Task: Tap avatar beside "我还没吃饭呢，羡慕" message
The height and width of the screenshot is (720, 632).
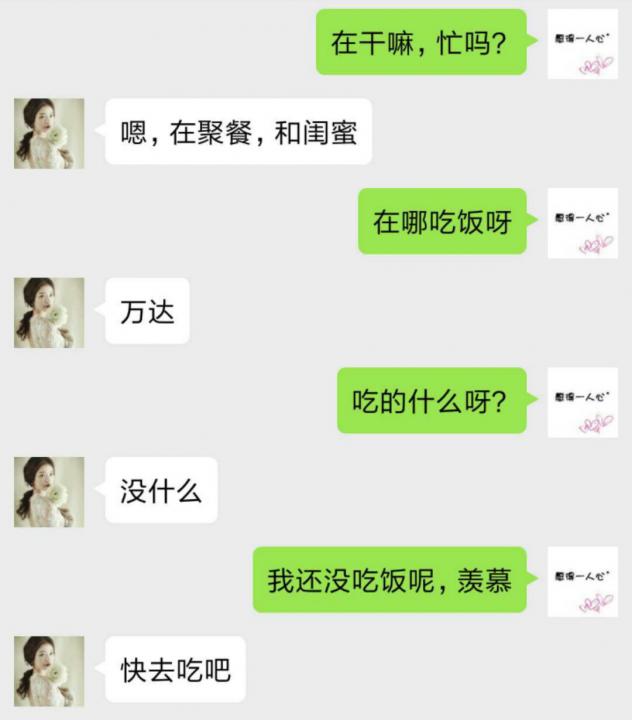Action: (583, 581)
